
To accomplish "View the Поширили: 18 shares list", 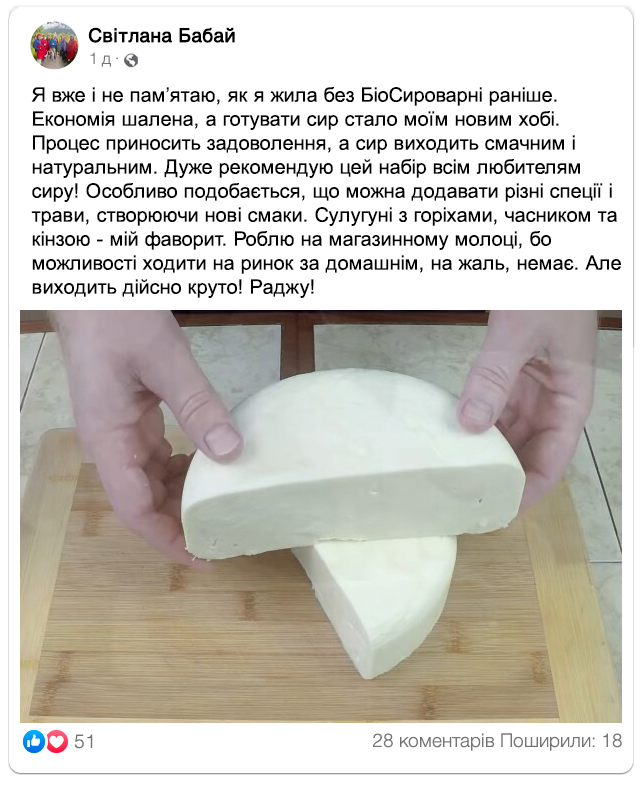I will 561,741.
